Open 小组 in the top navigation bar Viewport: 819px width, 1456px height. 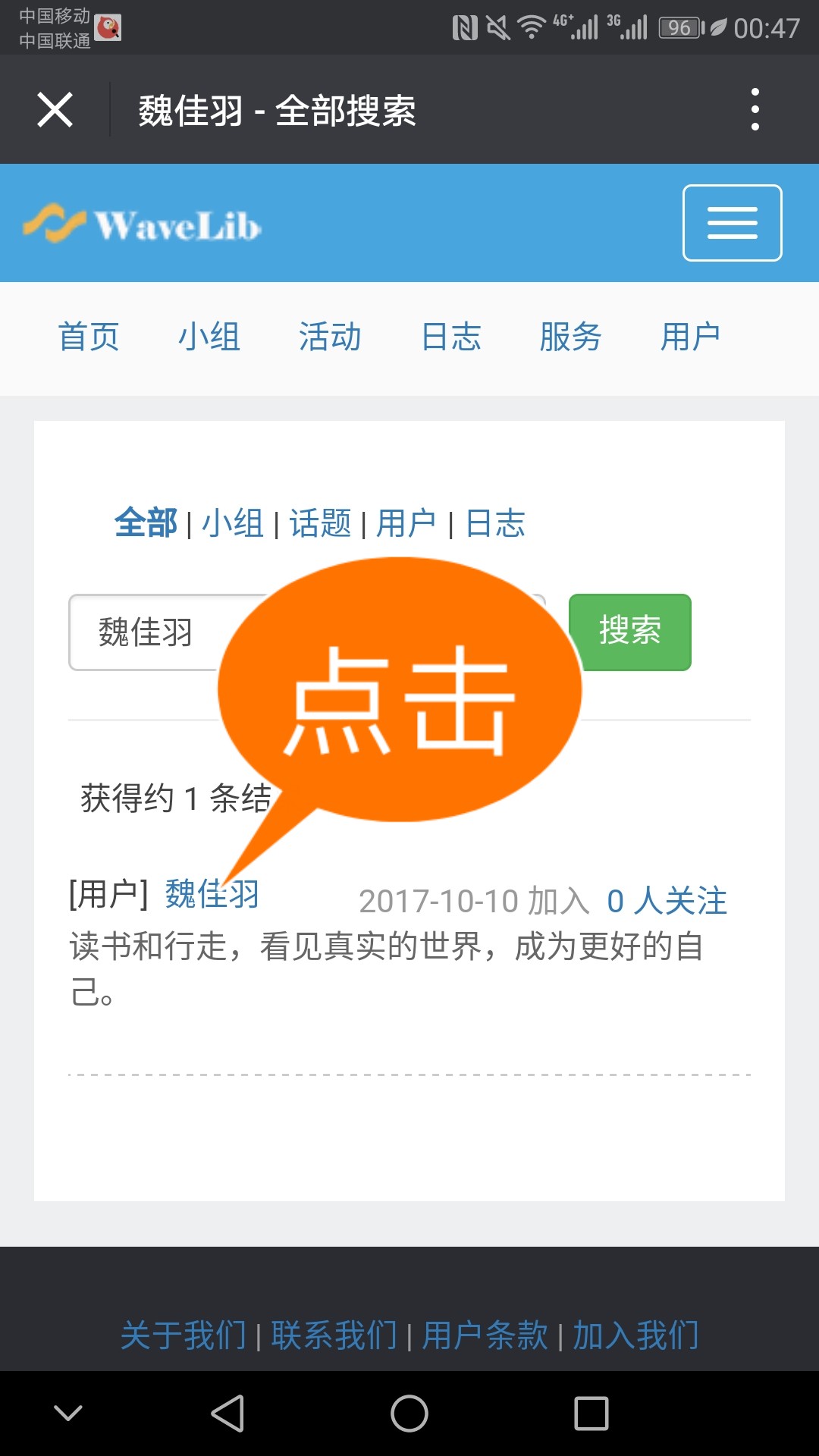[209, 337]
